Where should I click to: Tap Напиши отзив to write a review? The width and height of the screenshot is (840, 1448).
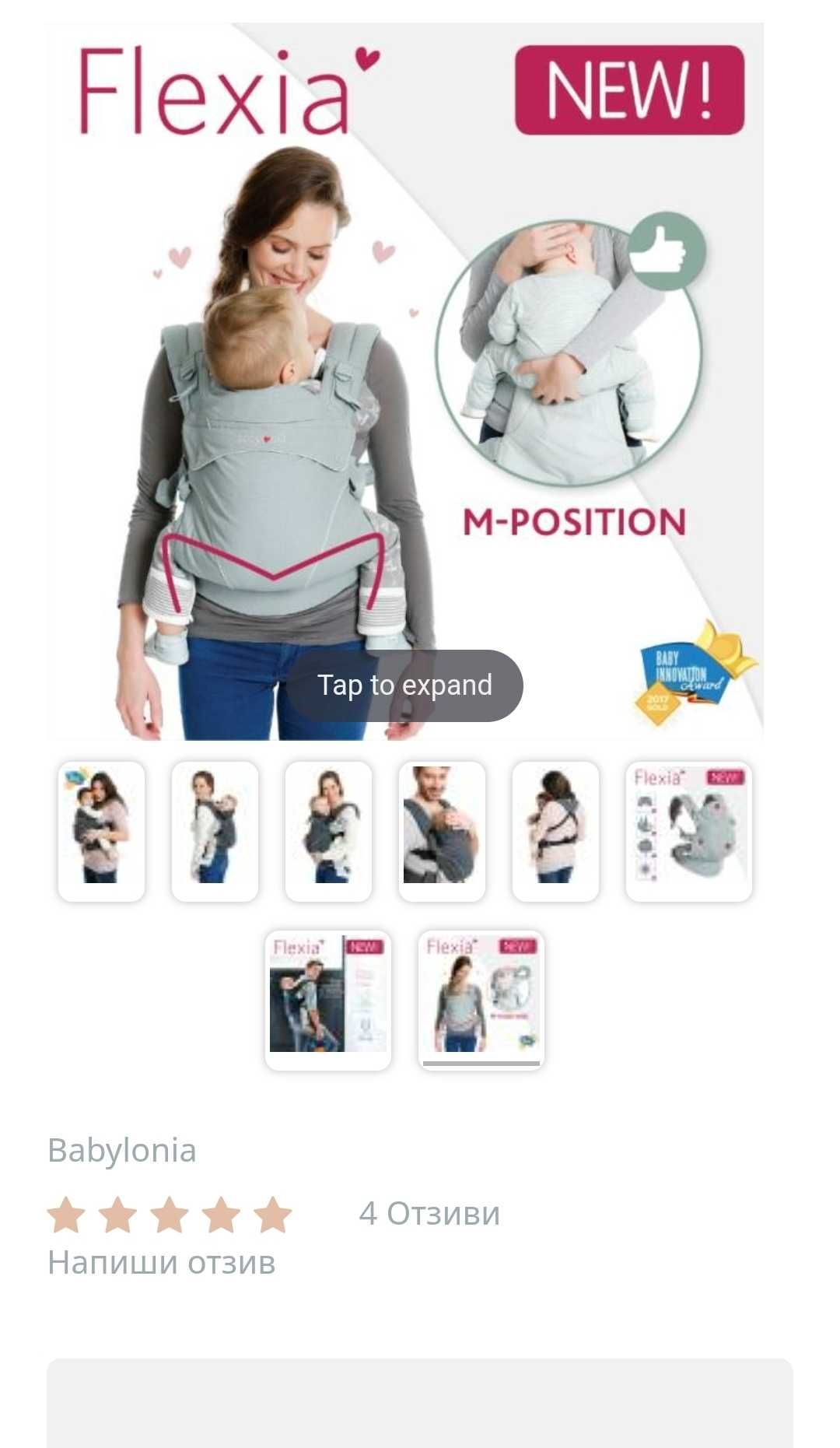(162, 1262)
